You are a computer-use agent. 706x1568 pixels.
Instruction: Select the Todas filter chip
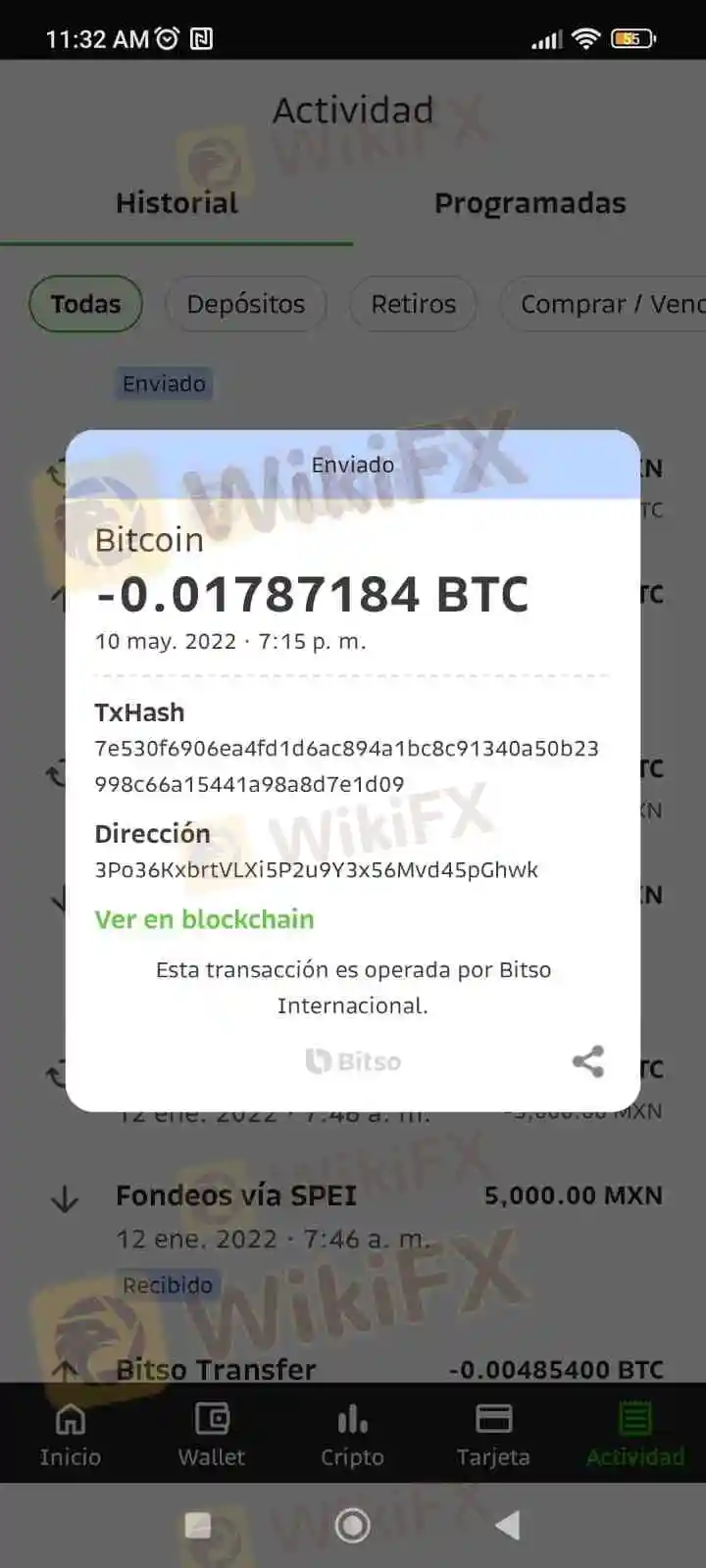85,304
